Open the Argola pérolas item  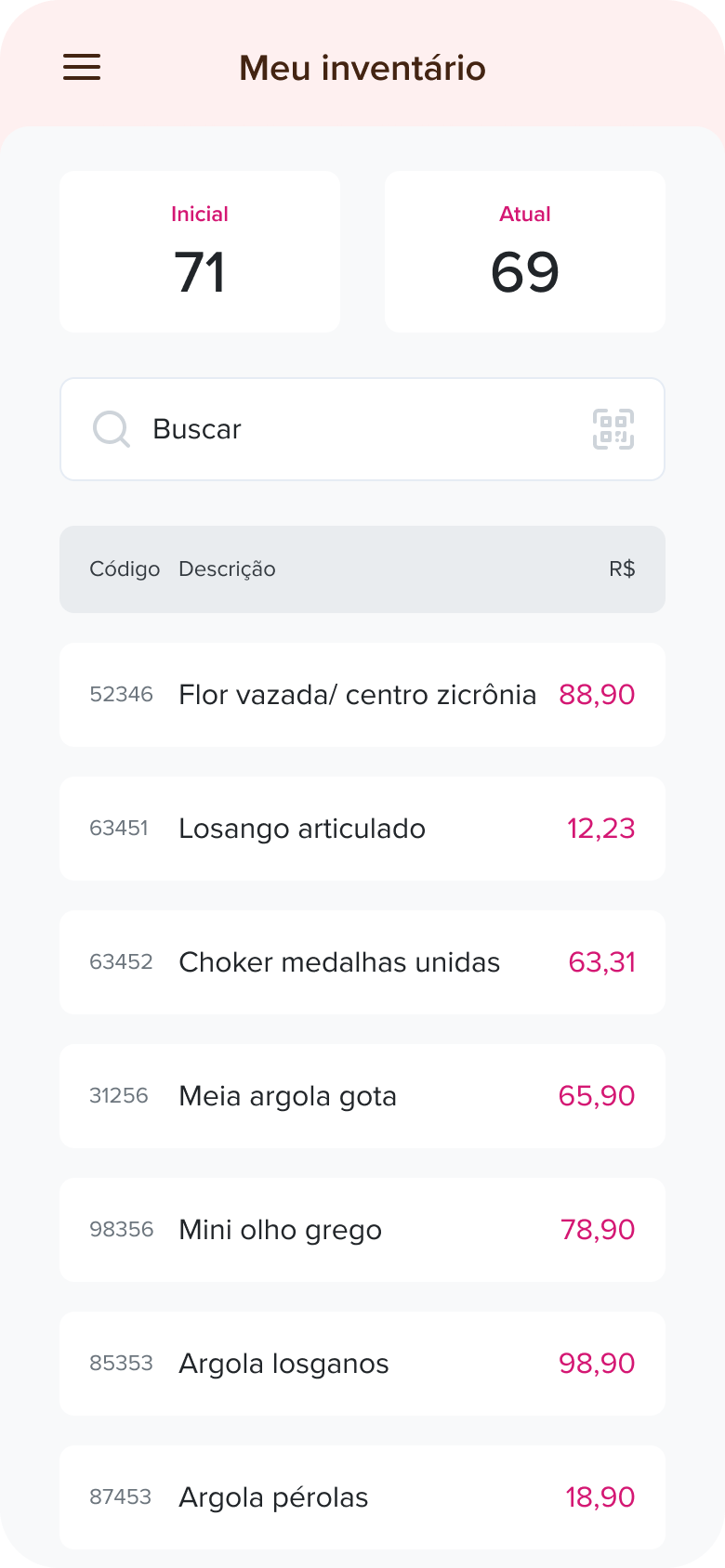coord(362,1496)
